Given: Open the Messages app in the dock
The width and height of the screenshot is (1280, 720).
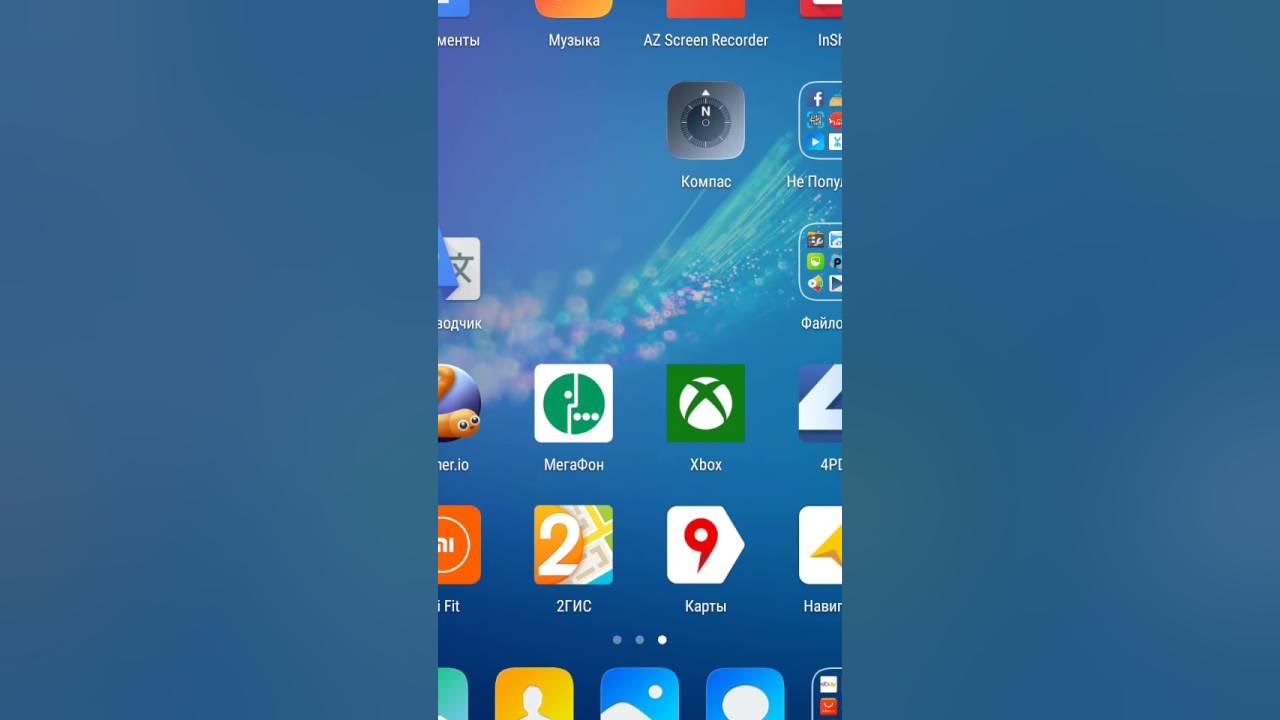Looking at the screenshot, I should [x=745, y=694].
